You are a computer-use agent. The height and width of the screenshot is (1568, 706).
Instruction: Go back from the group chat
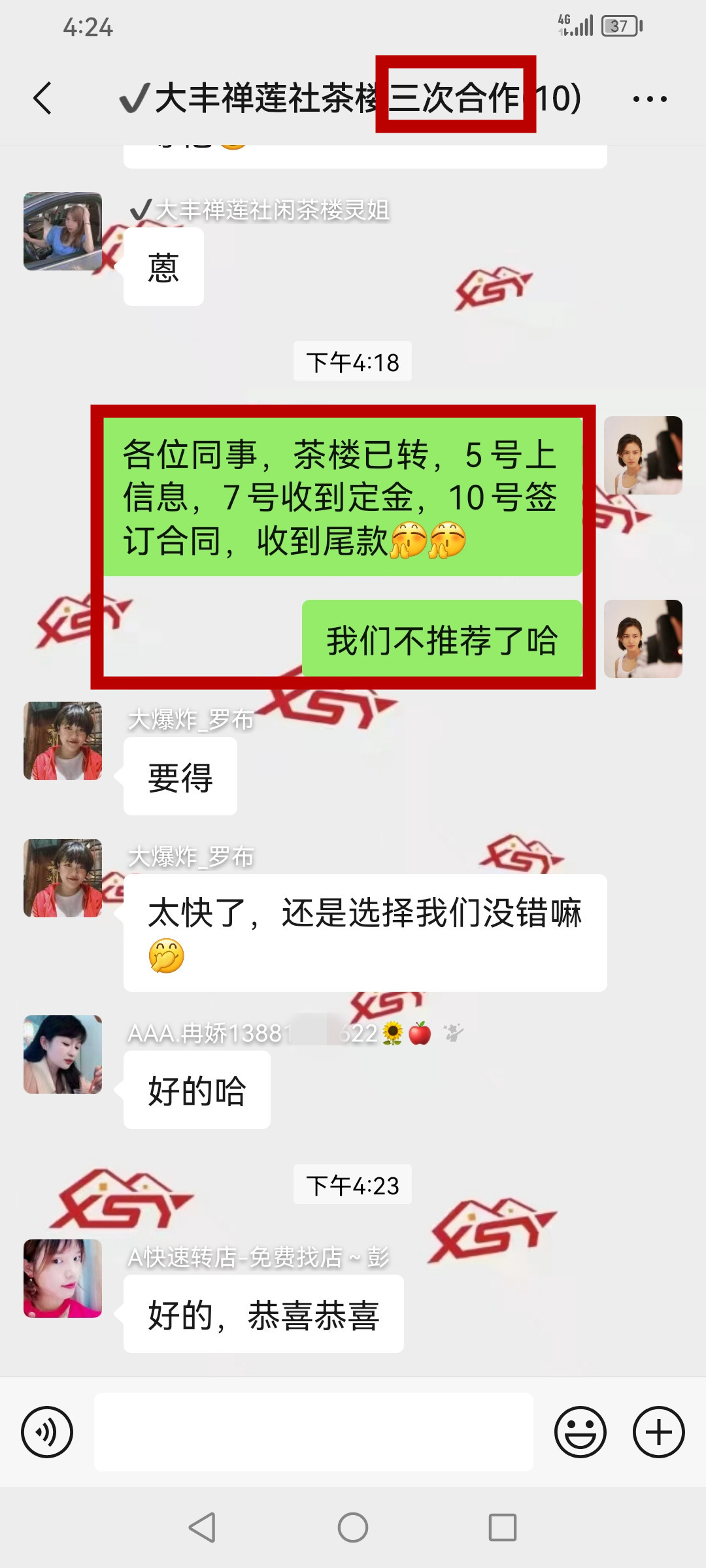pos(43,99)
